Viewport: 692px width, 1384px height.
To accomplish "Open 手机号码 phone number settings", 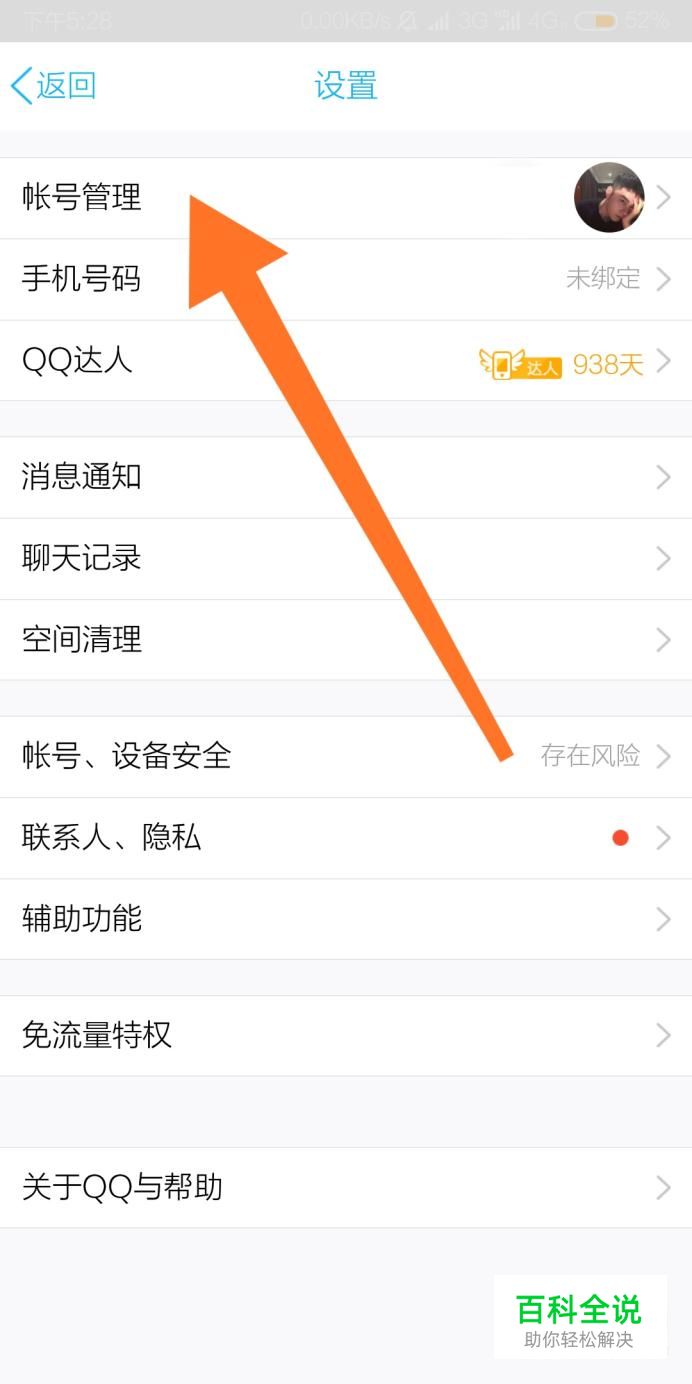I will click(x=82, y=279).
